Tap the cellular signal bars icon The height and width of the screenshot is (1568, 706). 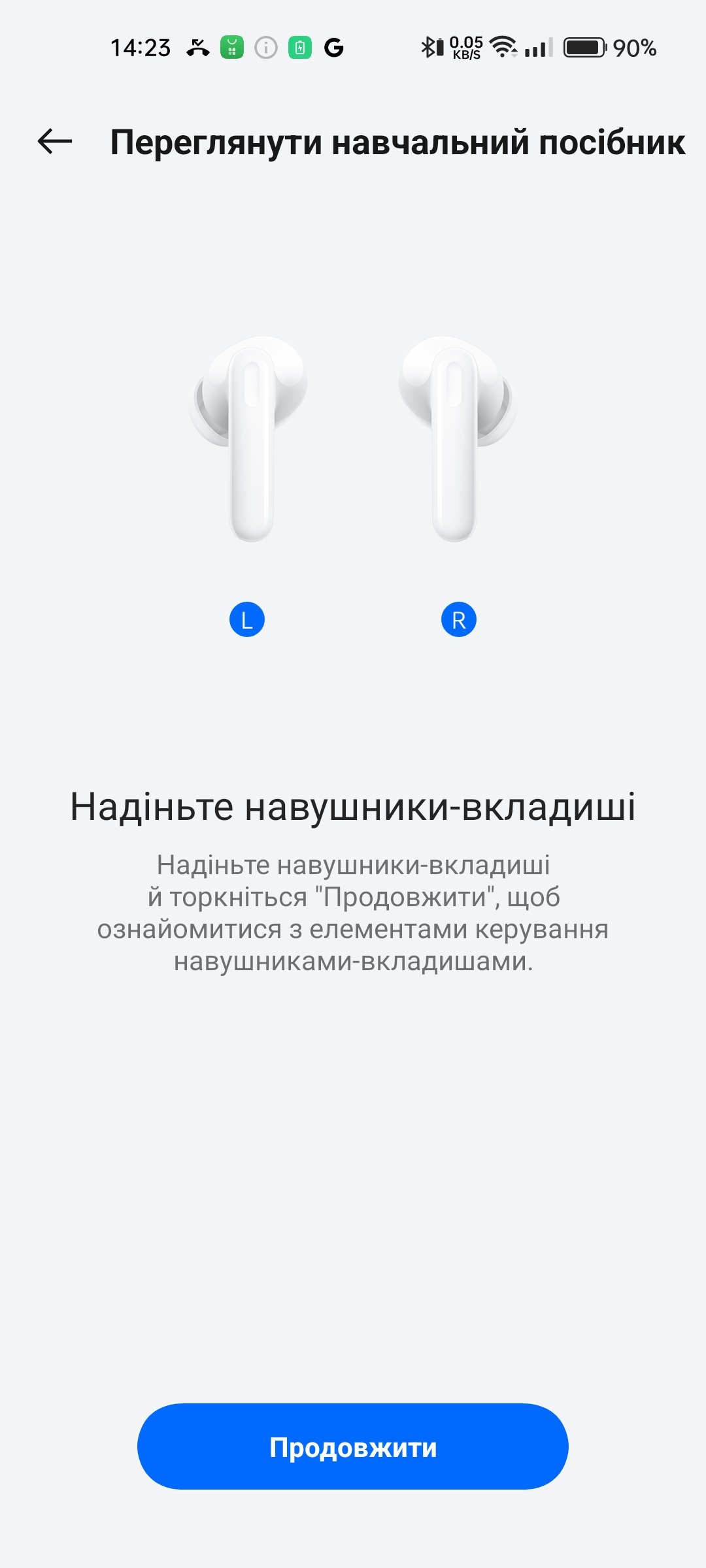point(537,46)
